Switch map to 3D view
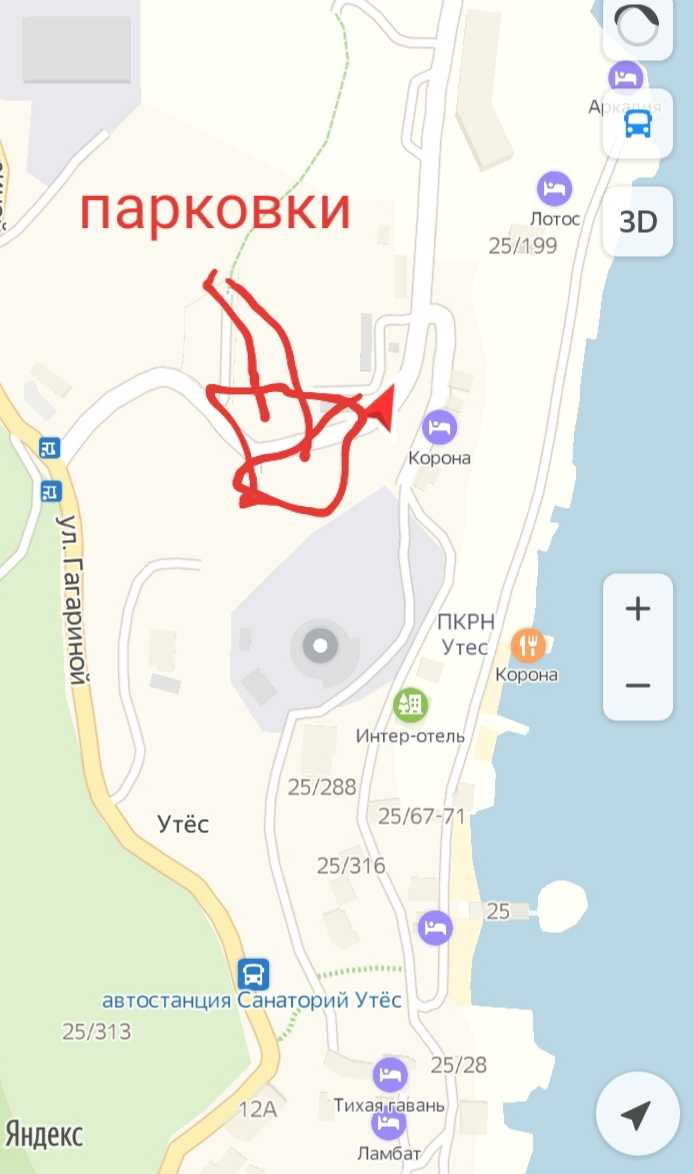This screenshot has height=1174, width=694. click(638, 221)
